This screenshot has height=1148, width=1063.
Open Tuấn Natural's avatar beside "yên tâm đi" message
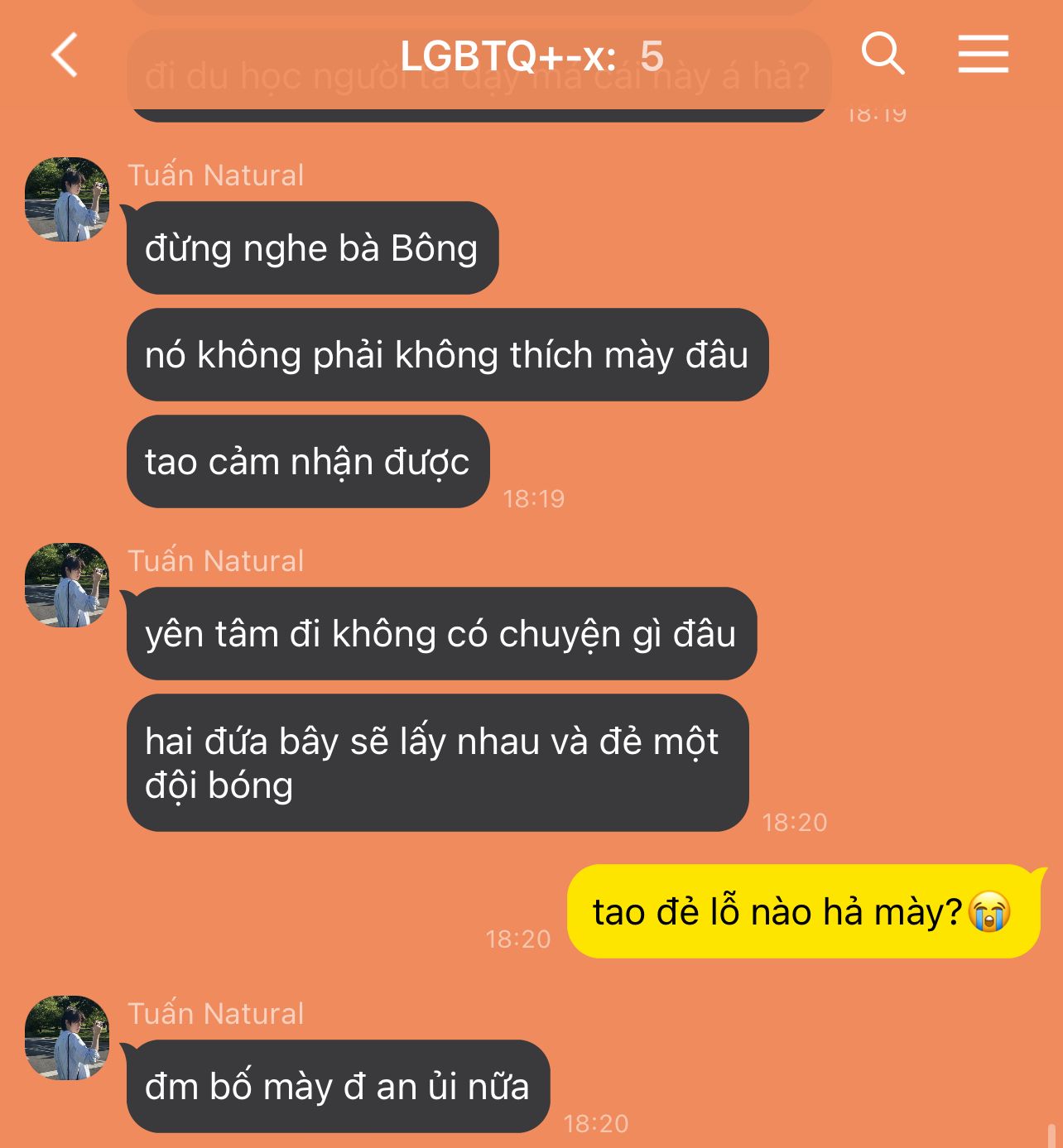[67, 585]
